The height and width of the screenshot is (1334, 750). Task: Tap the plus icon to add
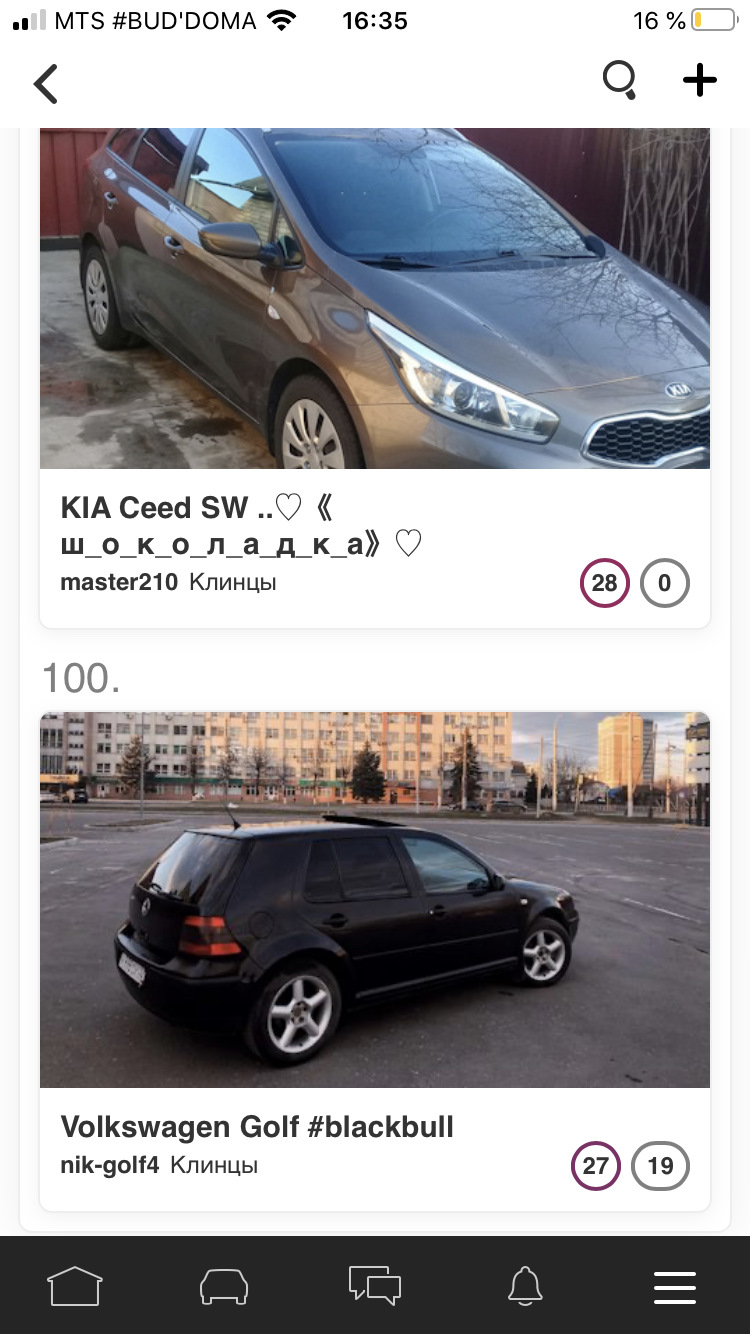[700, 80]
